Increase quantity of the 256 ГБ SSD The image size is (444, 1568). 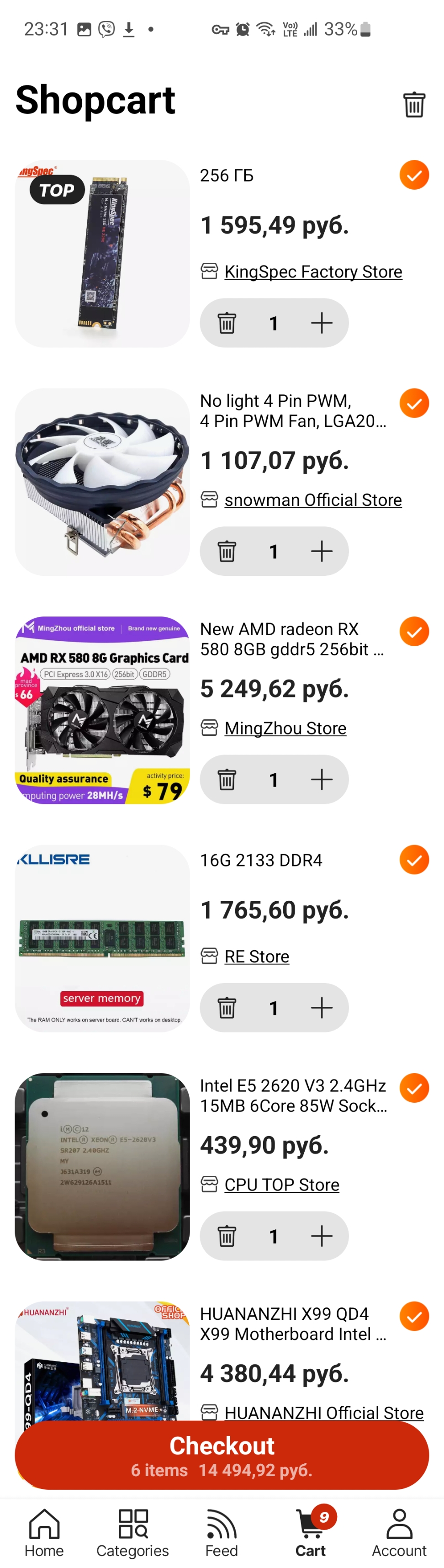(x=321, y=323)
